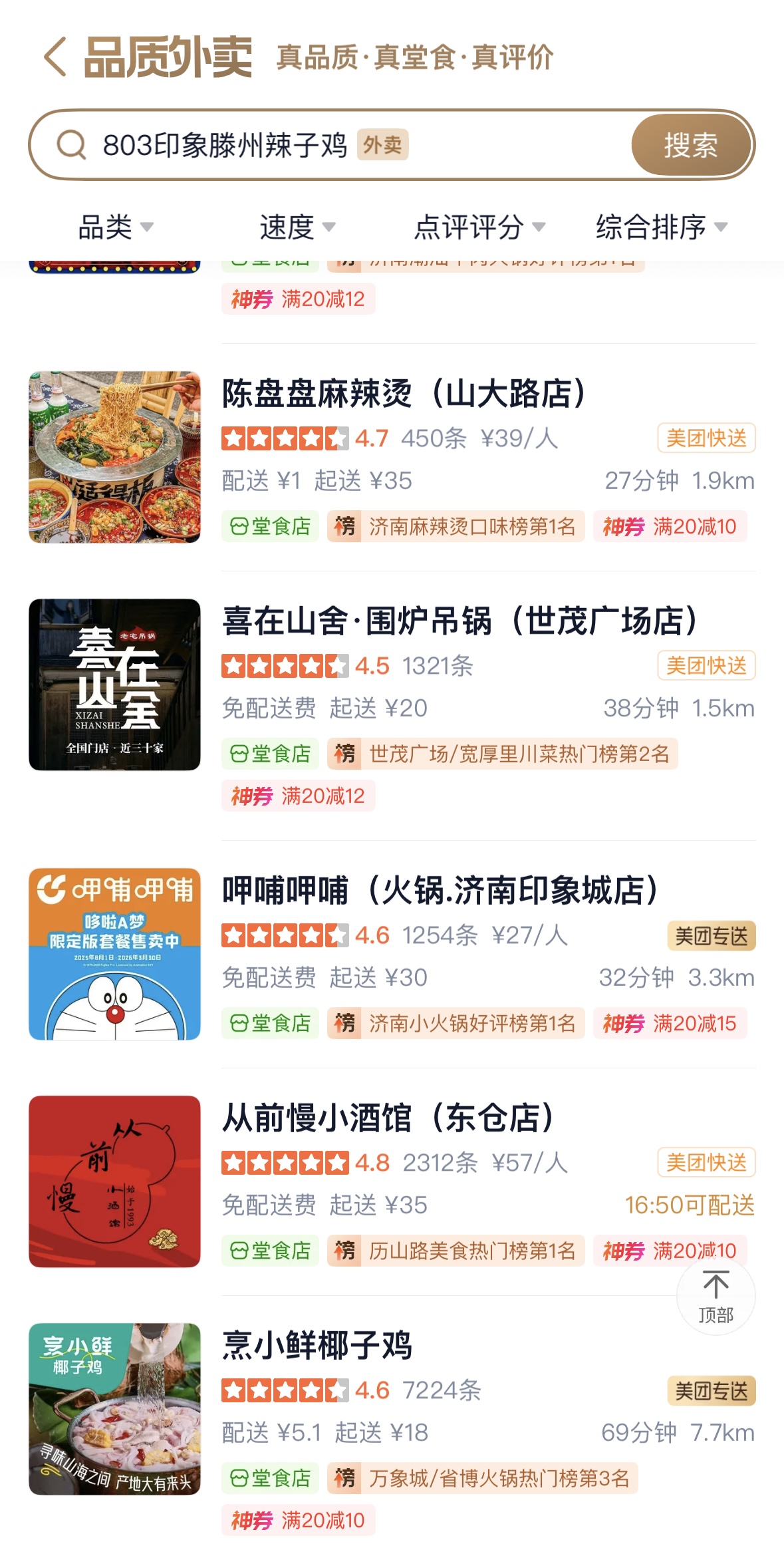Open the 济南小火锅好评榜第1名 ranking
Image resolution: width=784 pixels, height=1544 pixels.
click(473, 1024)
